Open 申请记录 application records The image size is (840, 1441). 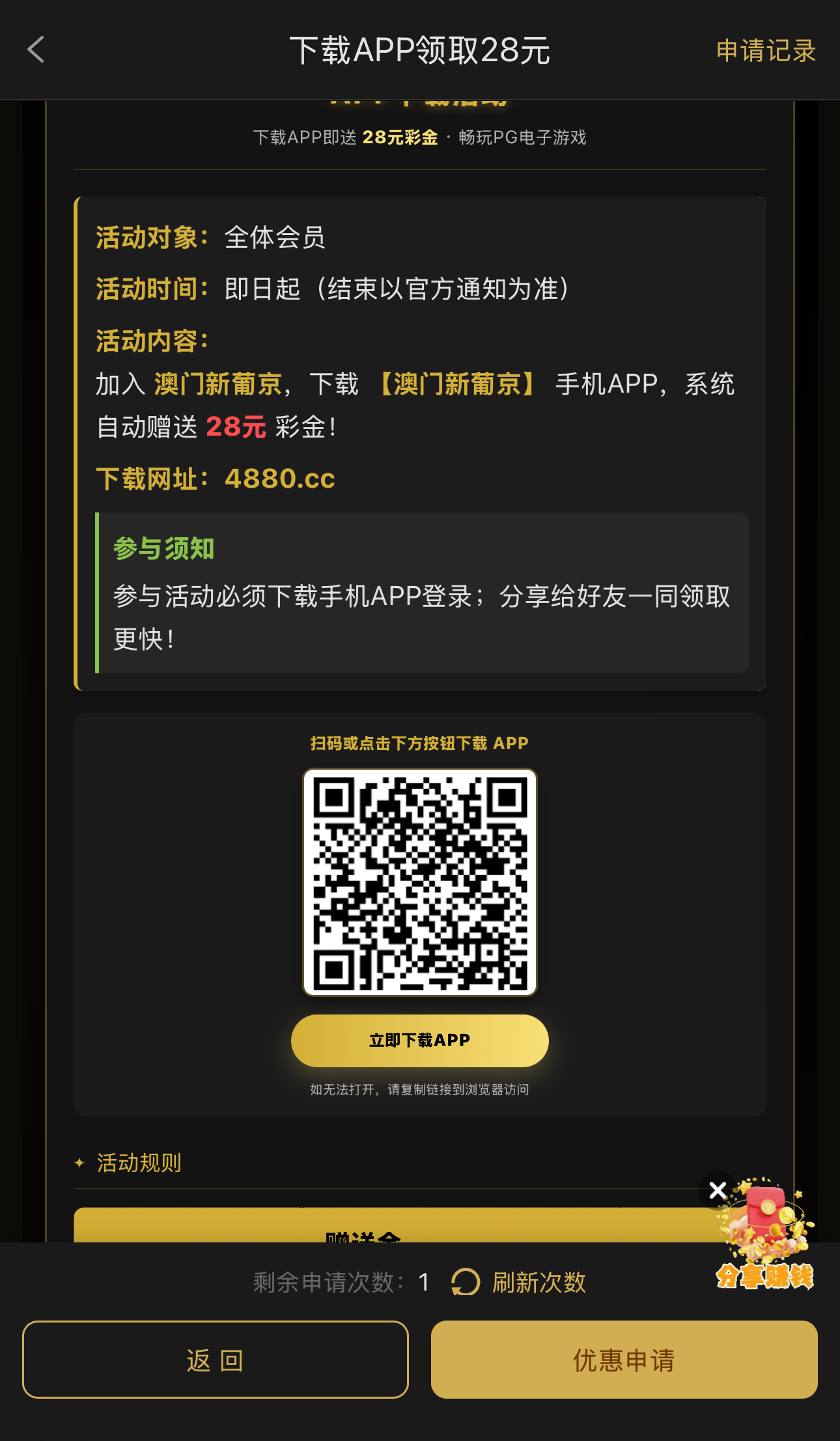(x=765, y=51)
